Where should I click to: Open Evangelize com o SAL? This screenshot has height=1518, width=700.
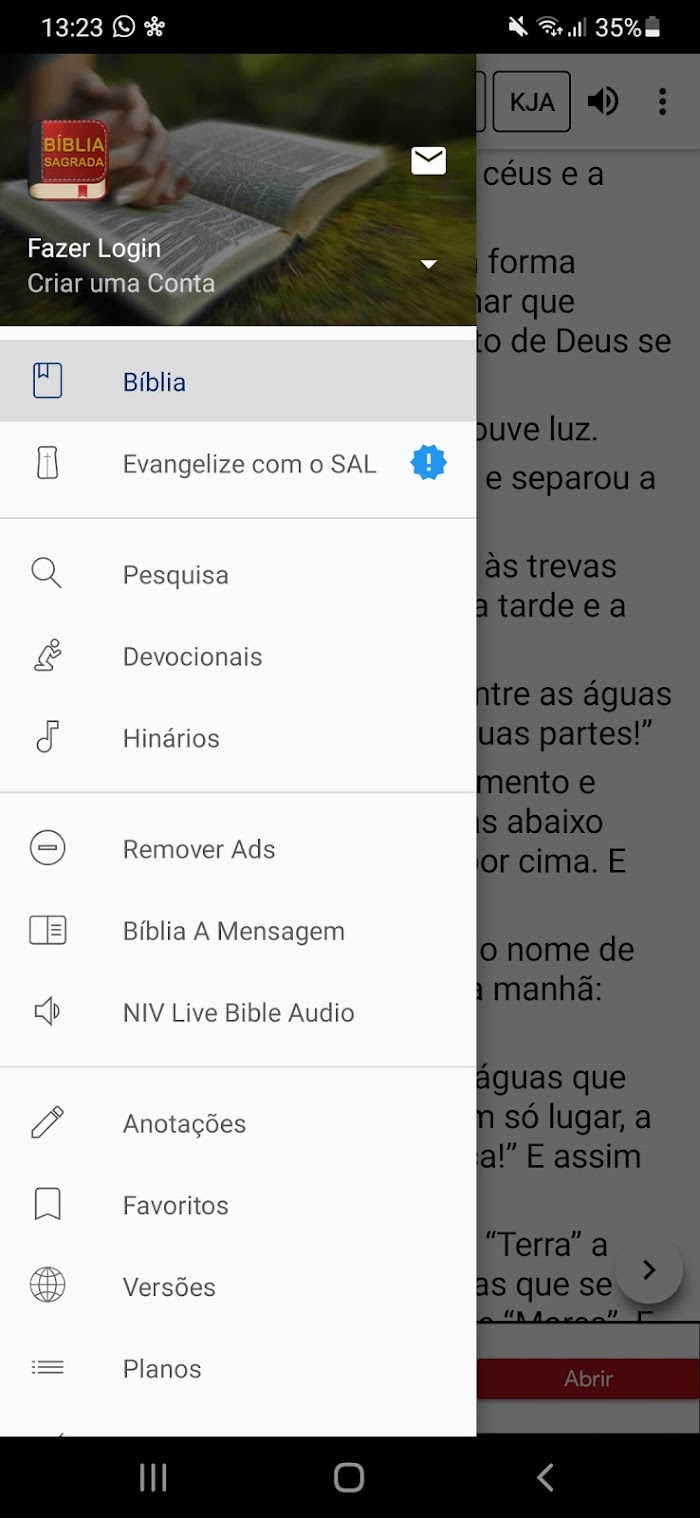[238, 463]
